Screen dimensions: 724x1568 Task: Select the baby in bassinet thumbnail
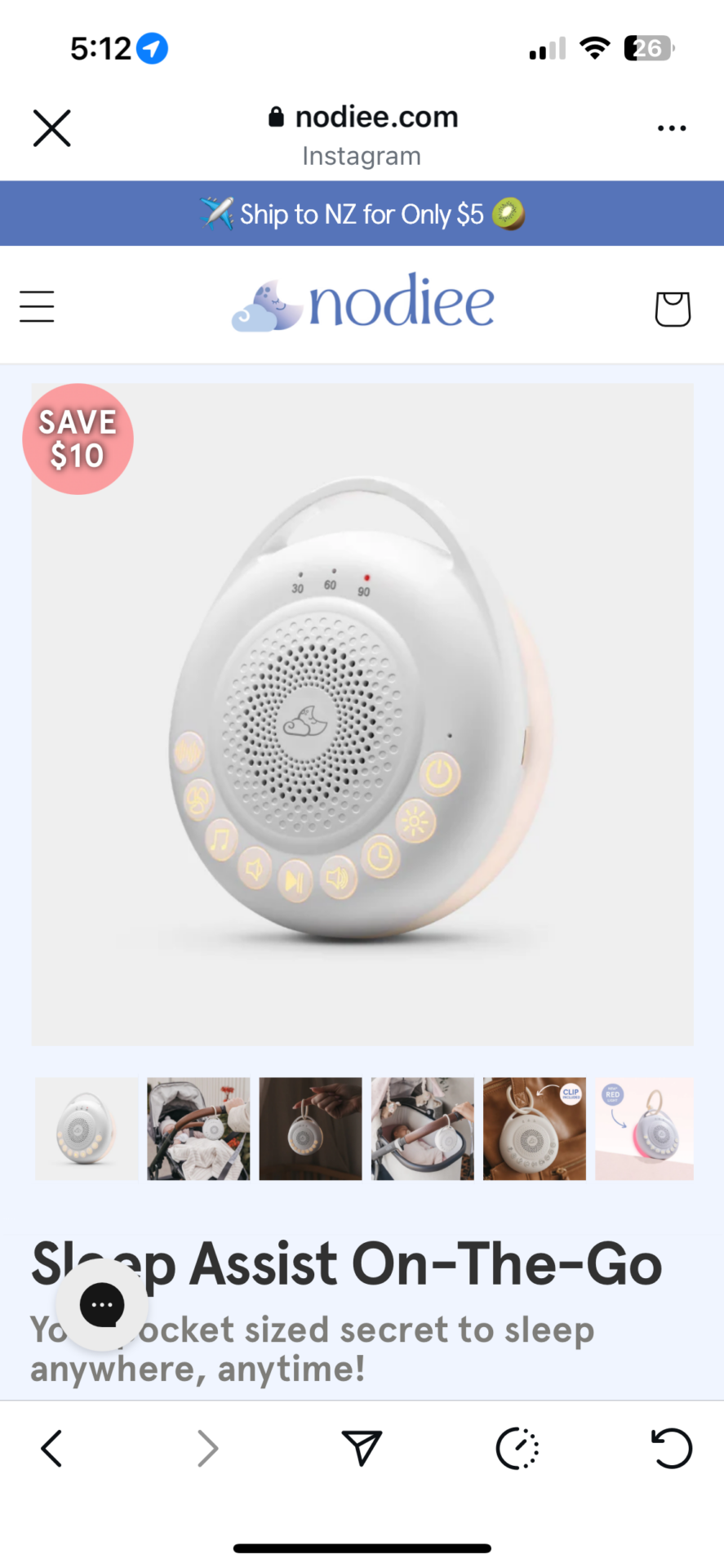(422, 1129)
